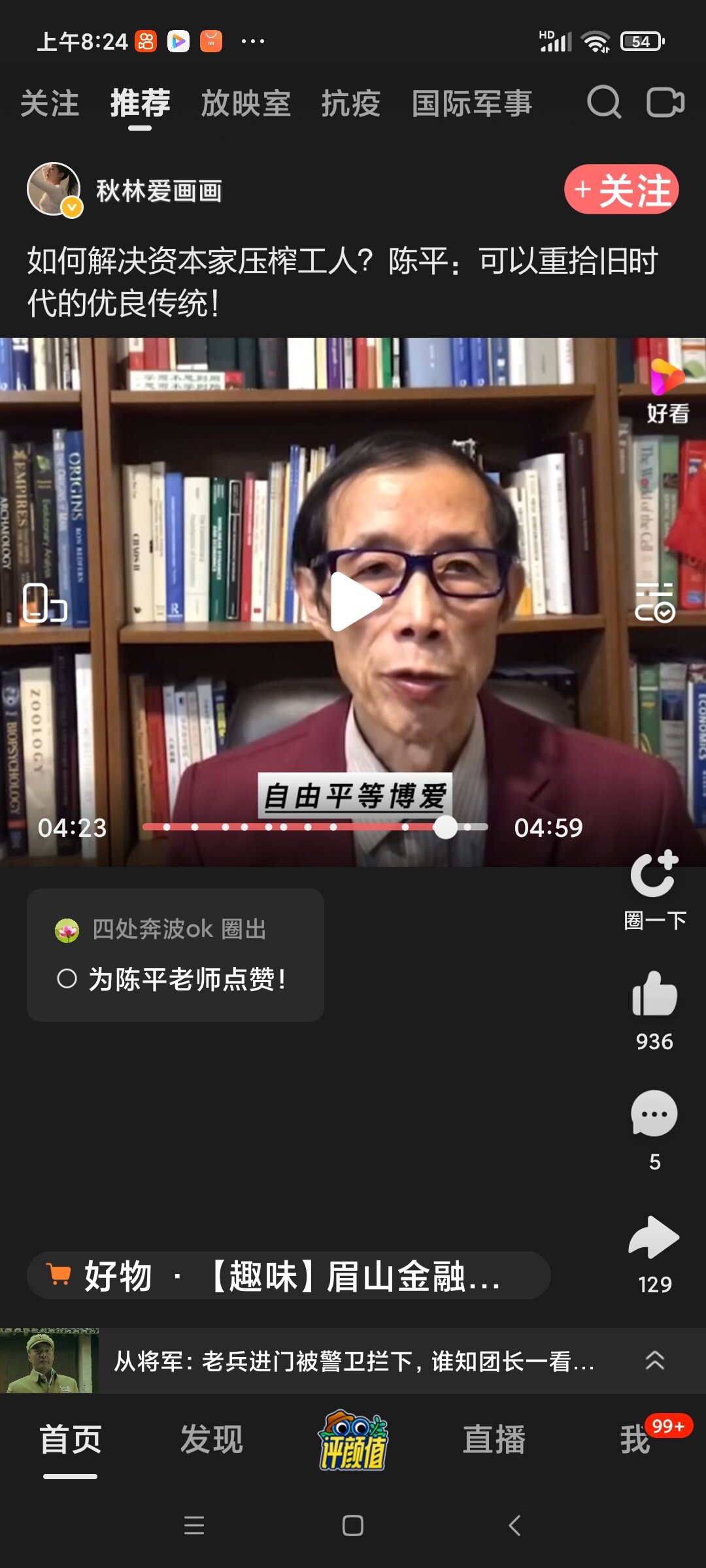Open the search icon in top bar

pyautogui.click(x=603, y=103)
